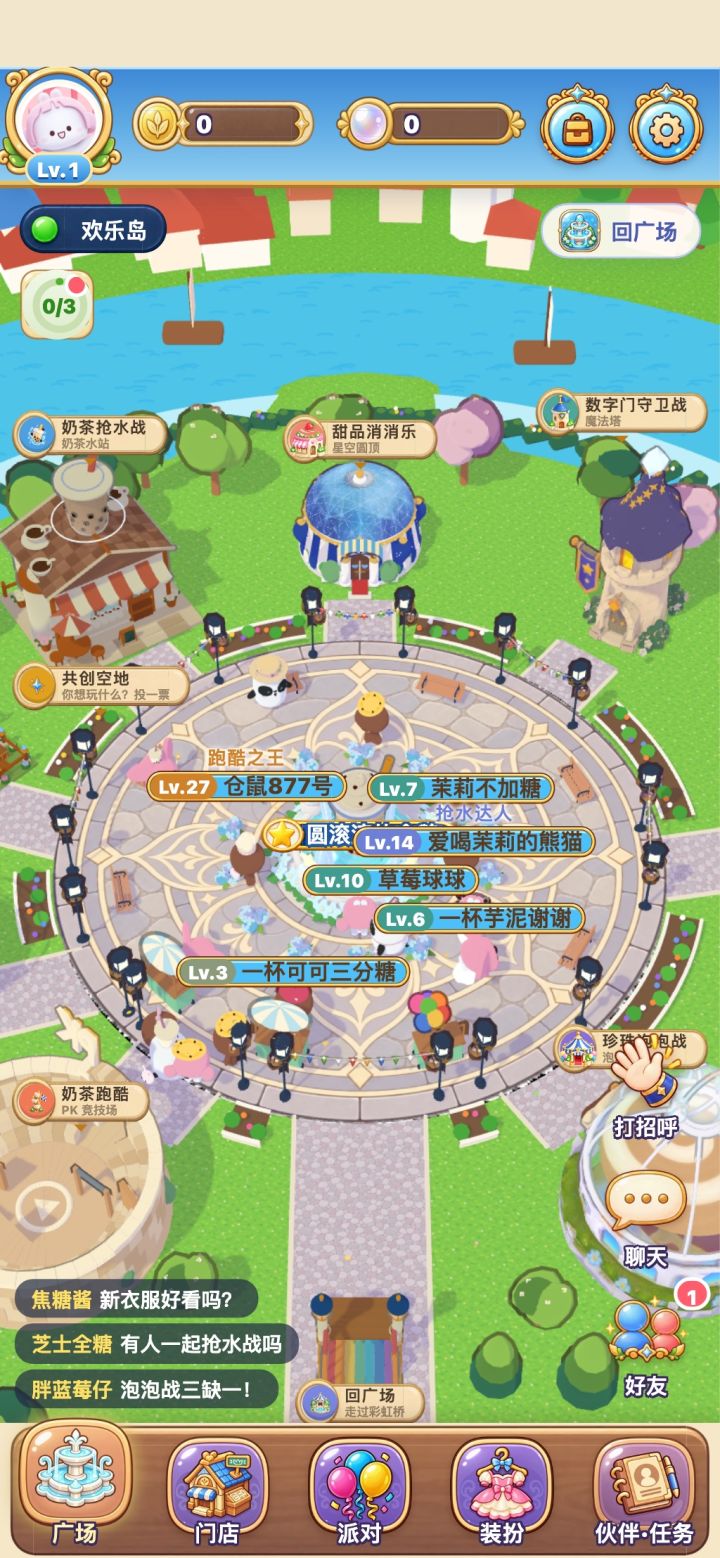
Task: Tap 回广场 rainbow bridge label
Action: click(x=361, y=1401)
